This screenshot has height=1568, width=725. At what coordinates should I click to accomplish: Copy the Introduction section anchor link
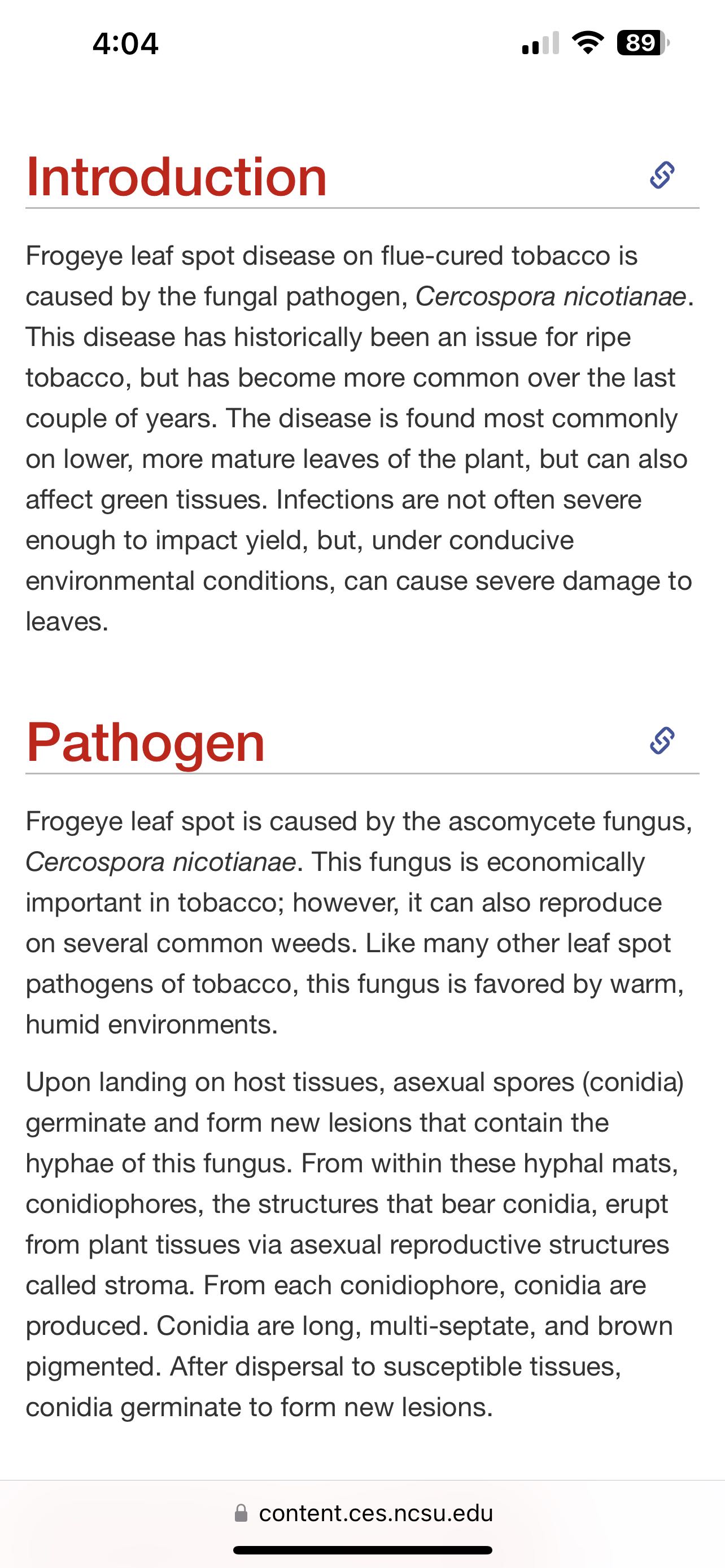[662, 176]
